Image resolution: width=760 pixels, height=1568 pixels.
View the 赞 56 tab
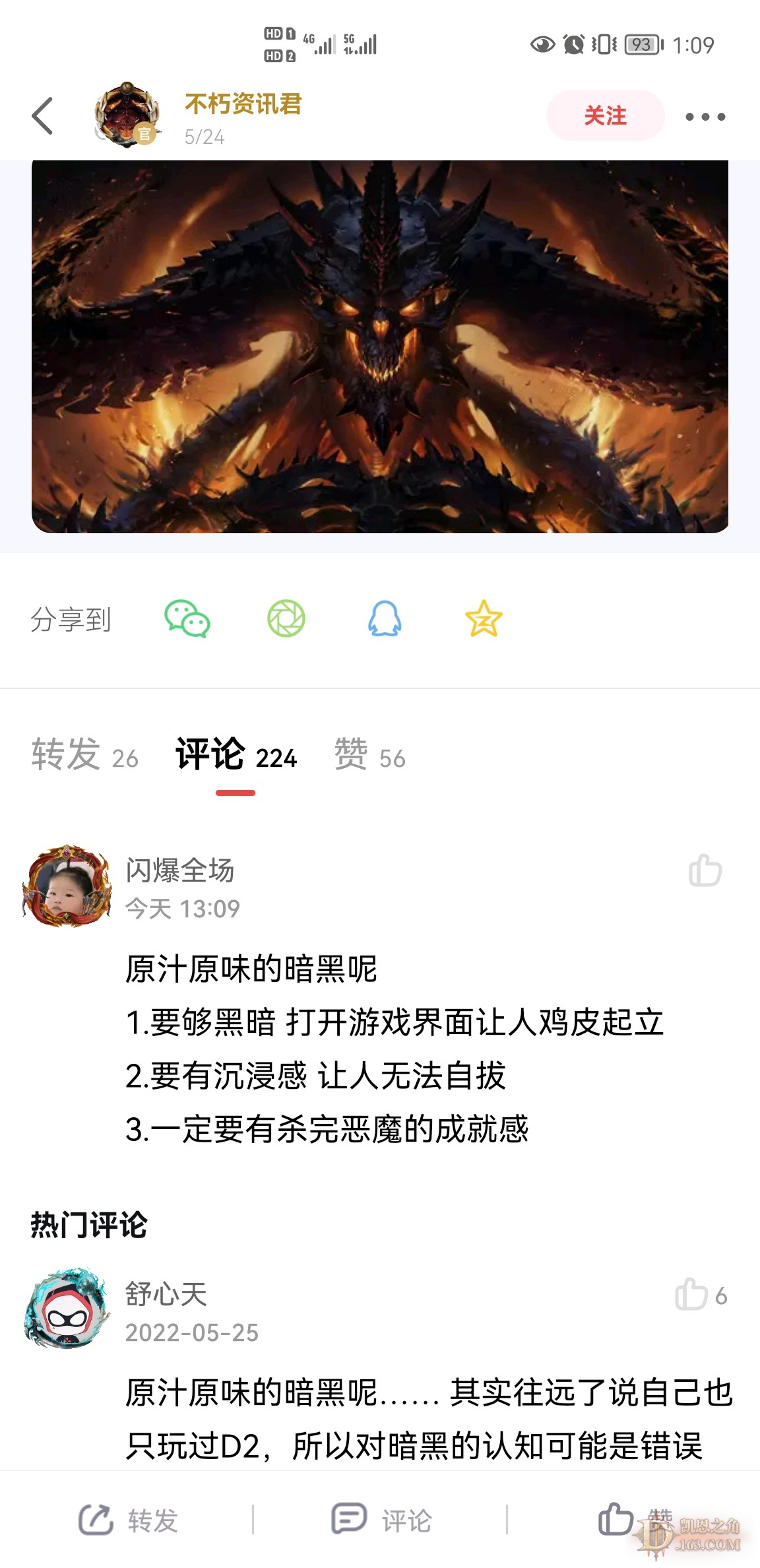click(369, 756)
